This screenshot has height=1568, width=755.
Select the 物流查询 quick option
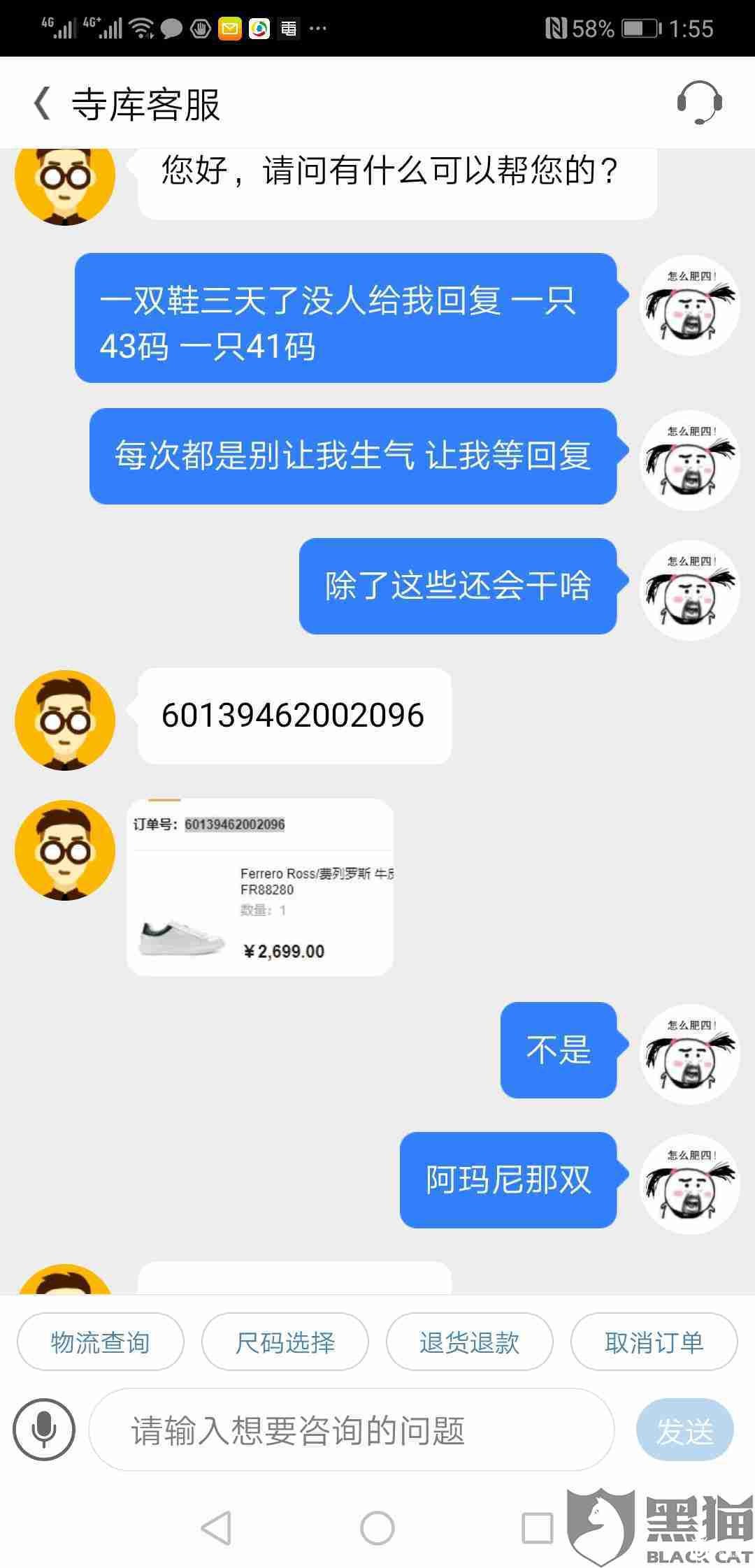[x=101, y=1342]
